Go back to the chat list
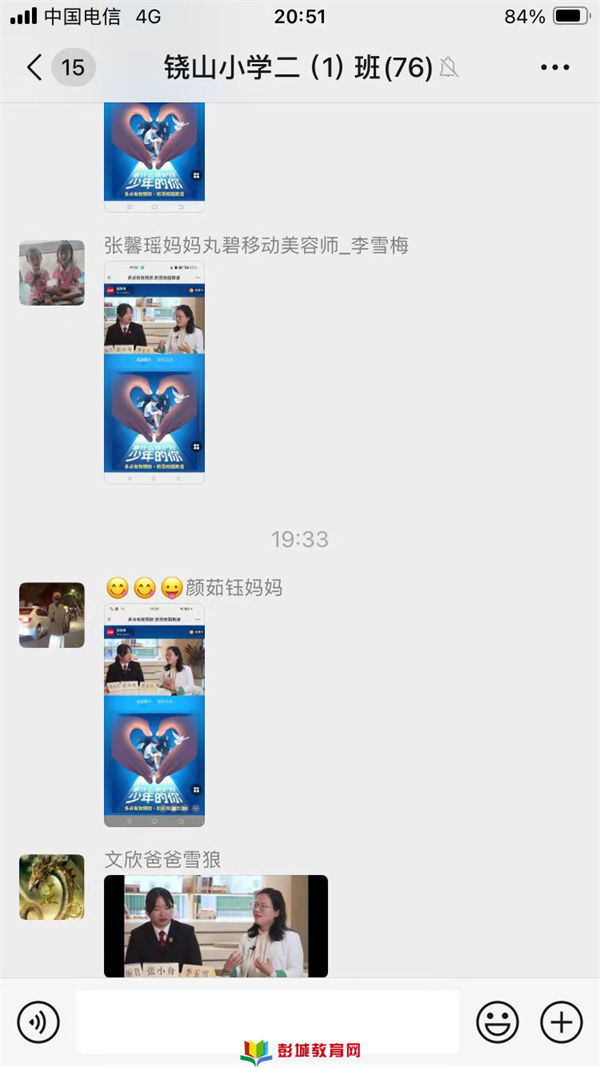This screenshot has height=1067, width=600. tap(35, 67)
